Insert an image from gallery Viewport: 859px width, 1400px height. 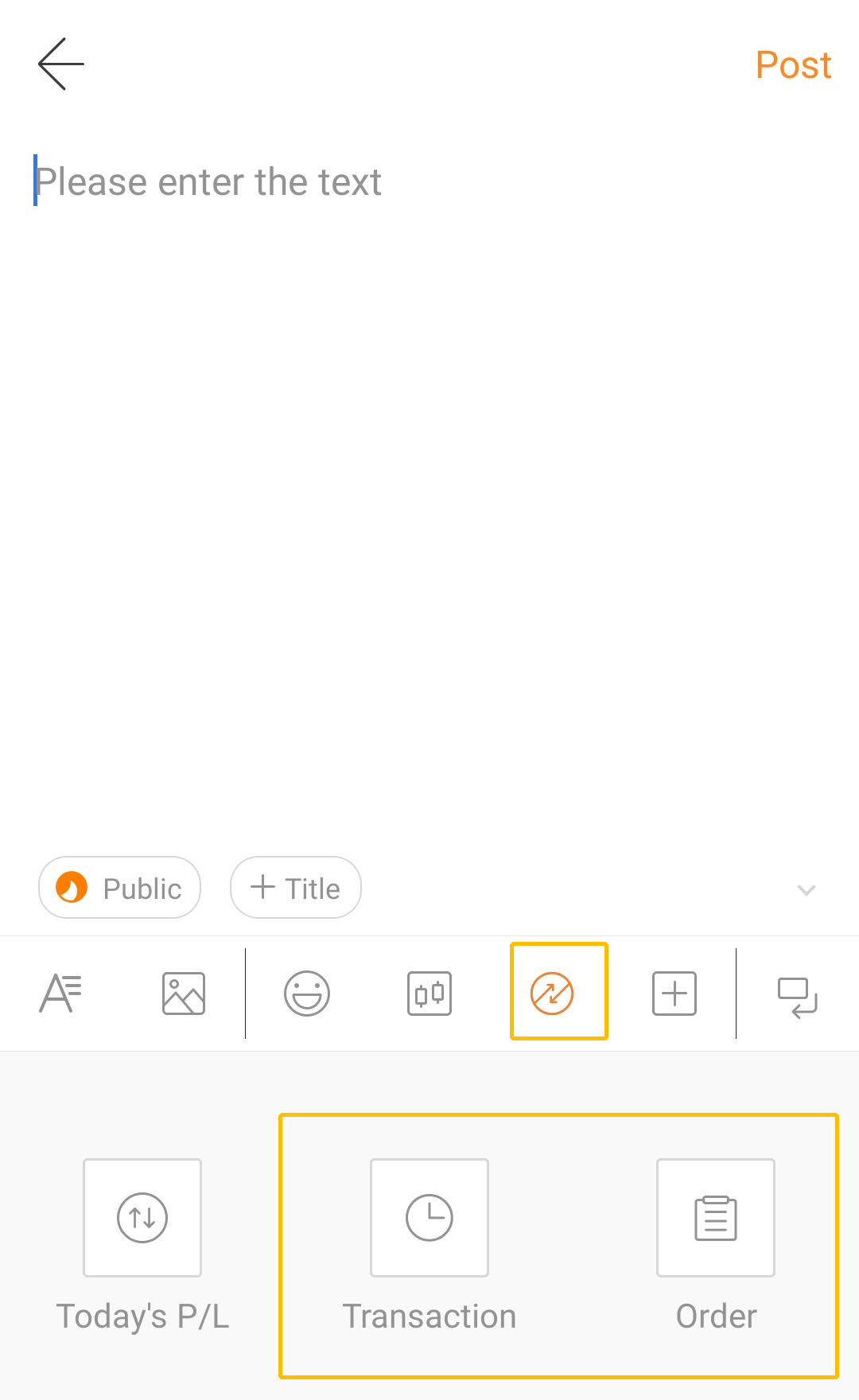coord(184,994)
